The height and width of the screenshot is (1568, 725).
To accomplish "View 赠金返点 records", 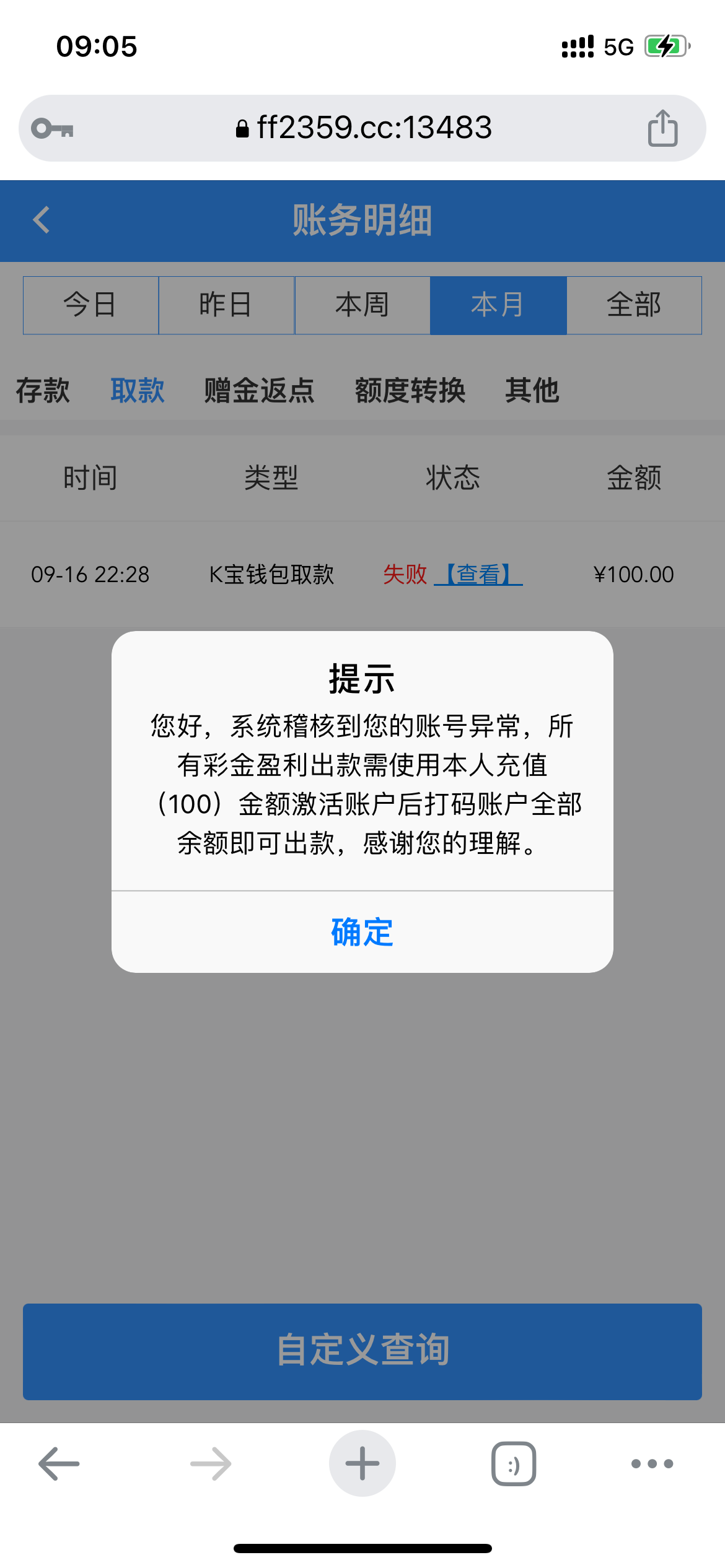I will coord(260,391).
